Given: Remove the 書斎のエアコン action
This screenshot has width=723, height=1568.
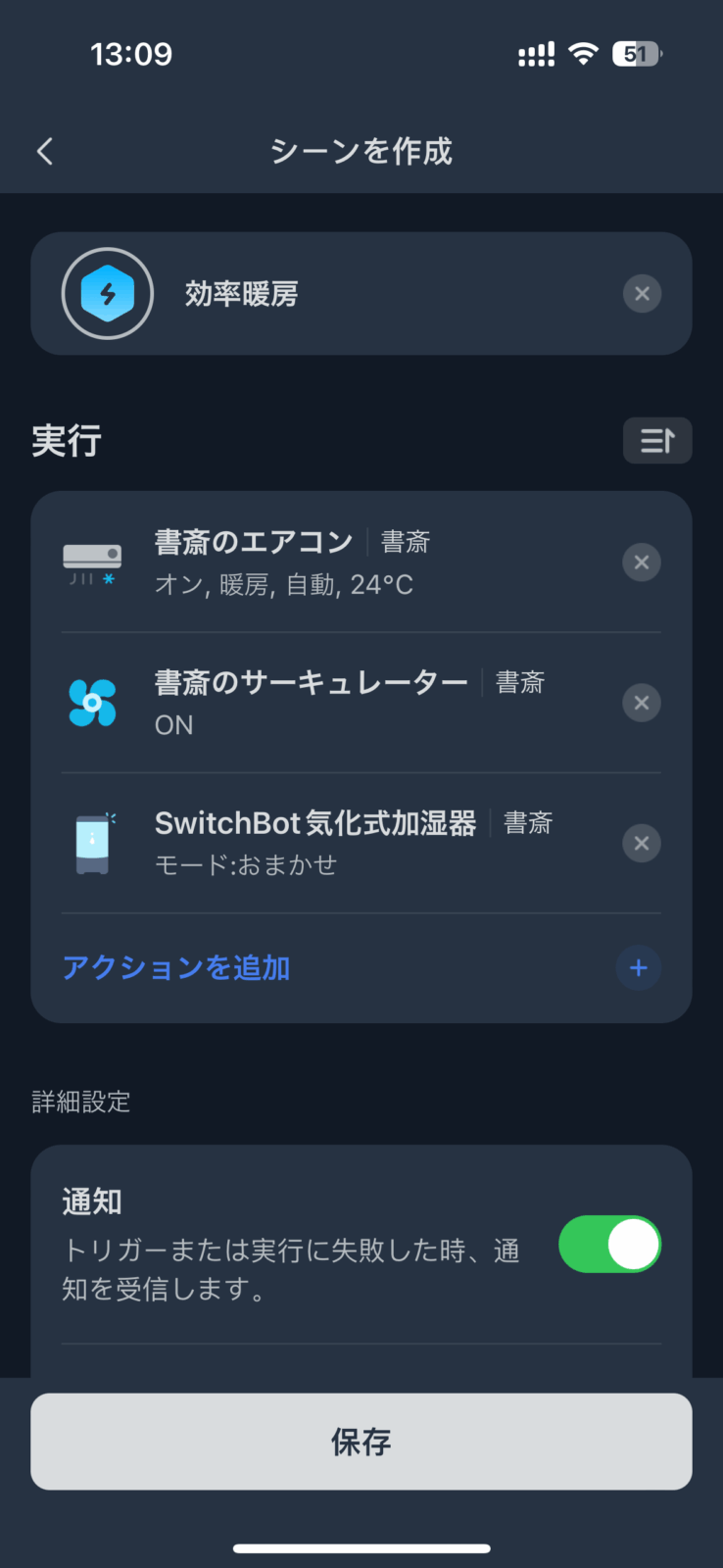Looking at the screenshot, I should 642,563.
